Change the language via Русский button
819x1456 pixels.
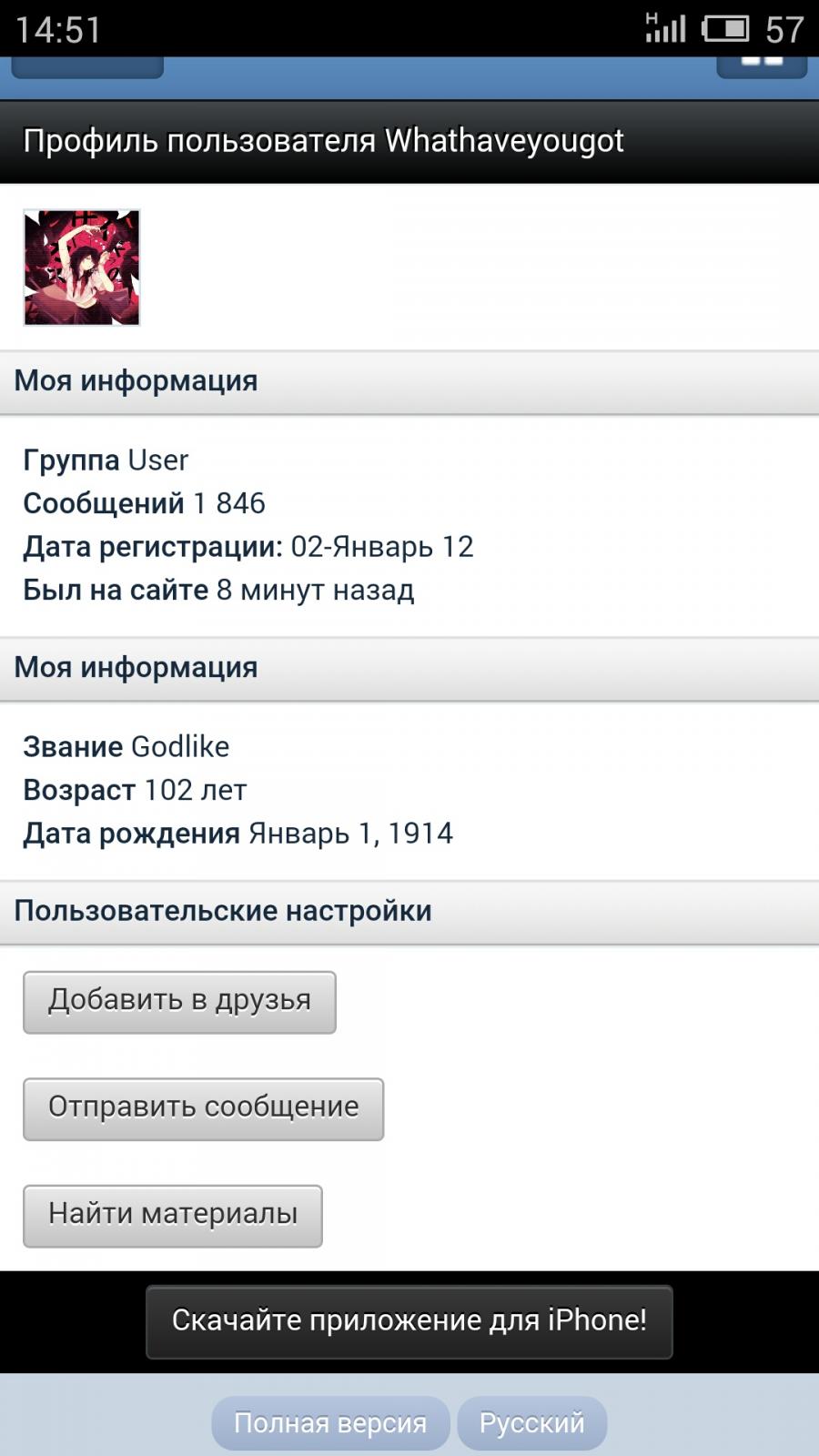tap(531, 1422)
